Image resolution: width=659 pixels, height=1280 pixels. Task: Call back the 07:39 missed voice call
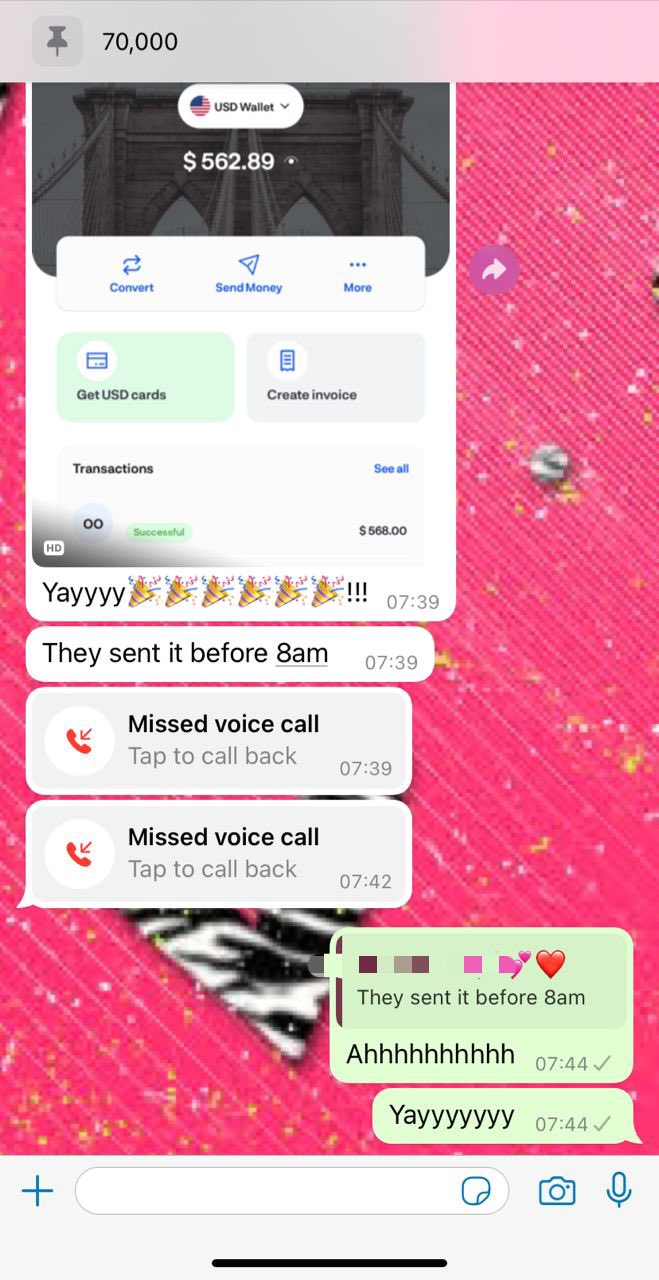[220, 740]
